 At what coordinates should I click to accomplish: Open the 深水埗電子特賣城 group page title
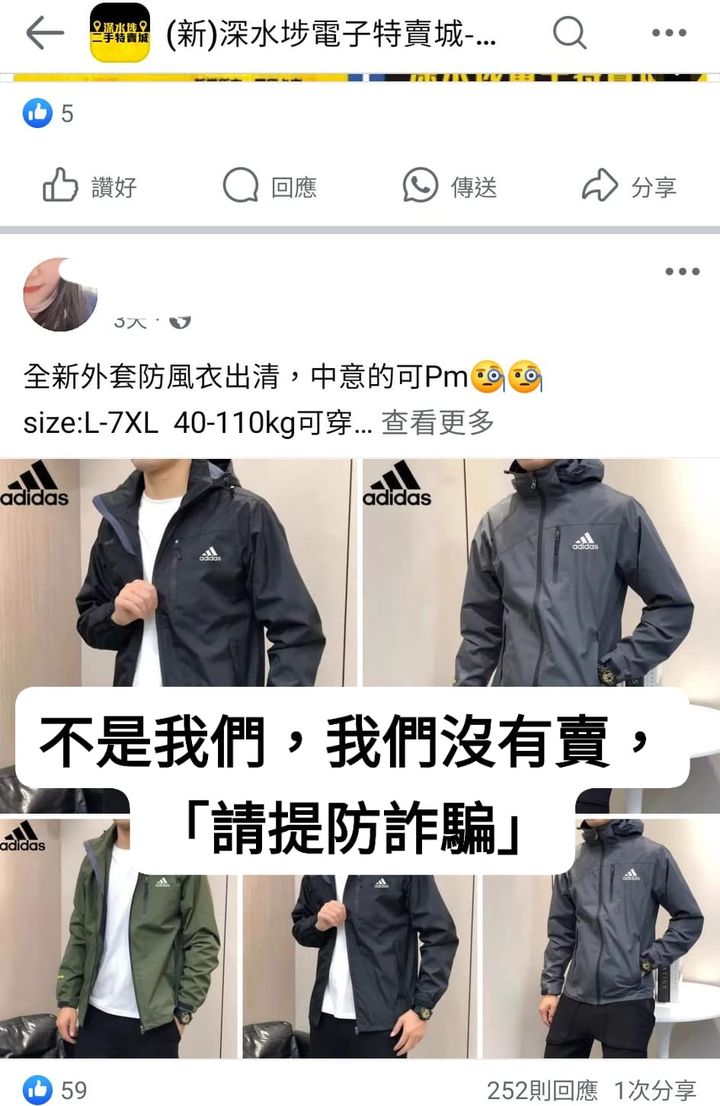pos(333,35)
